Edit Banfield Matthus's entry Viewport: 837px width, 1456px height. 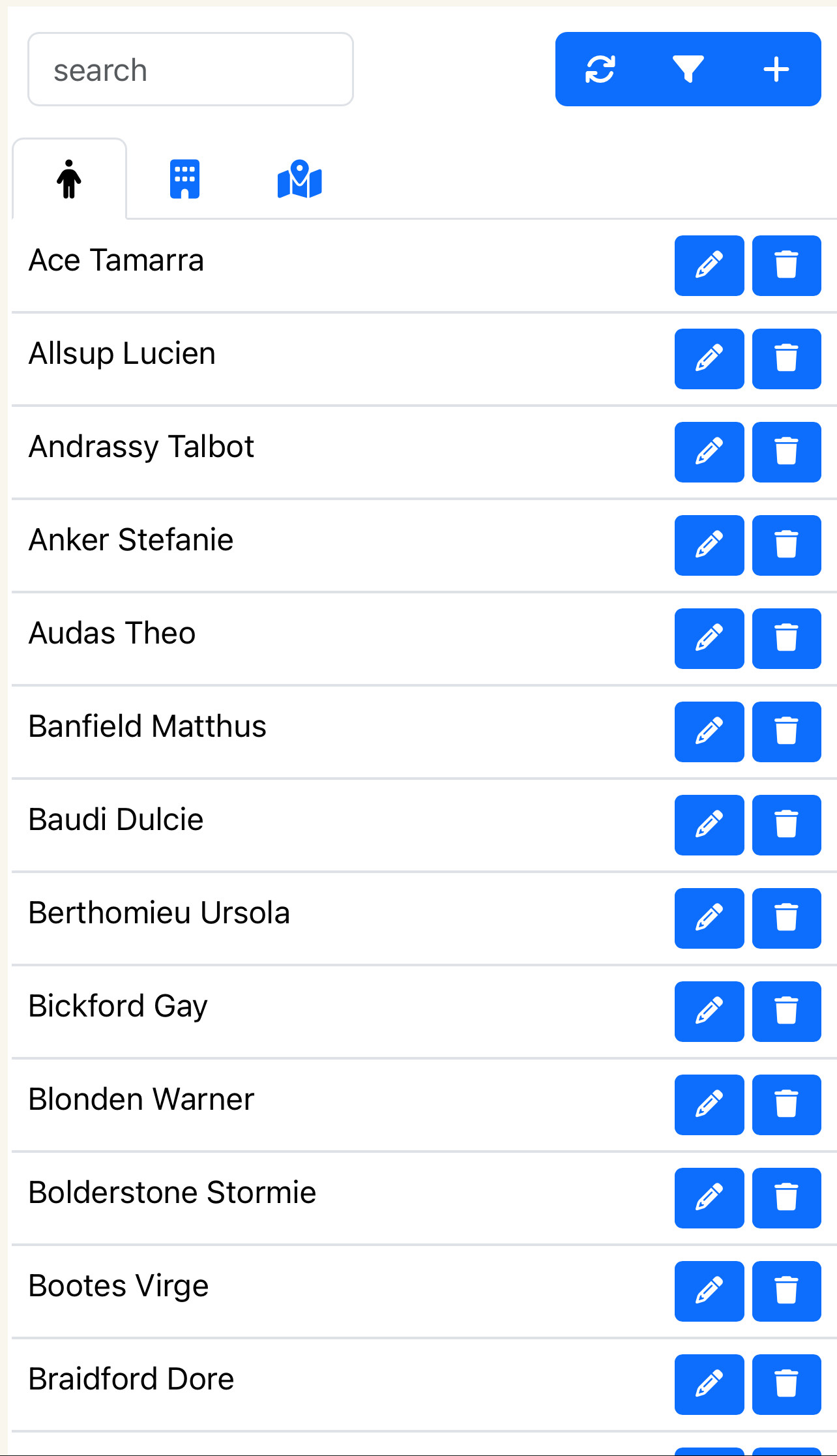pos(709,732)
